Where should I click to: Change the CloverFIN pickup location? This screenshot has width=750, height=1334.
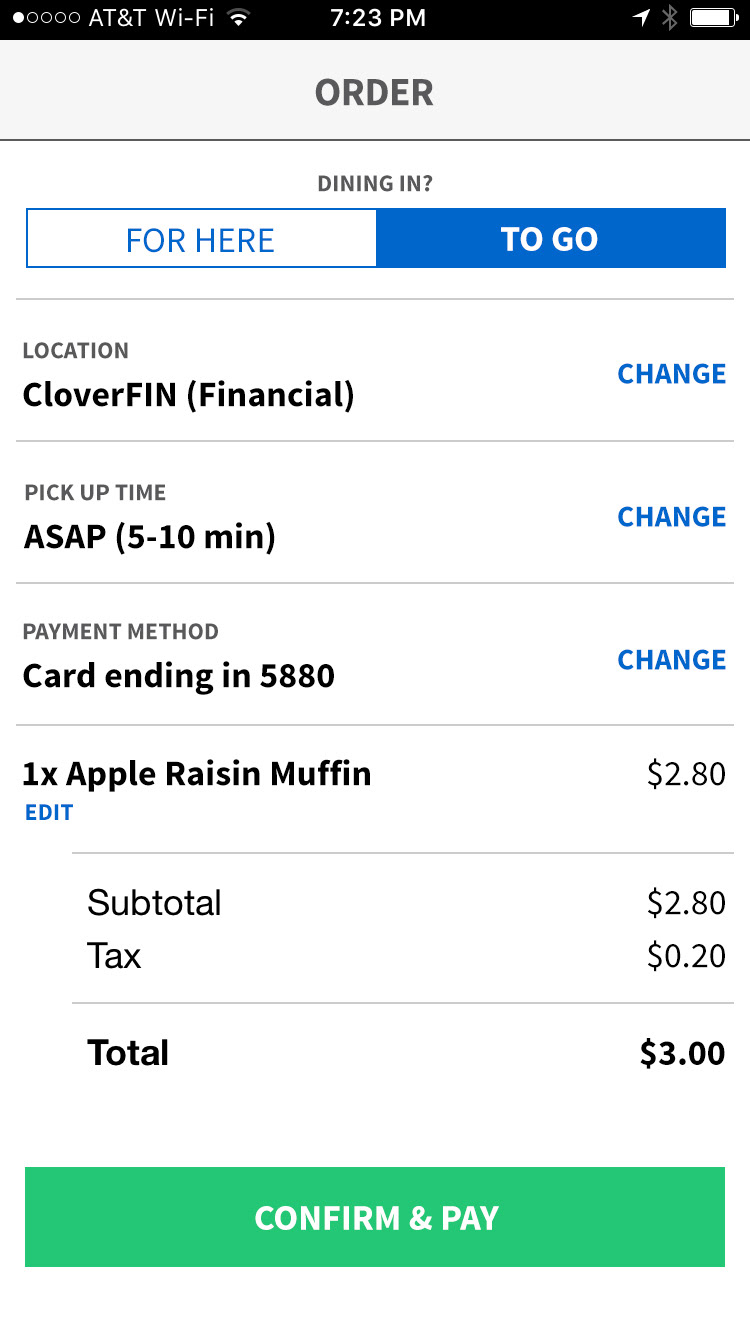coord(671,374)
